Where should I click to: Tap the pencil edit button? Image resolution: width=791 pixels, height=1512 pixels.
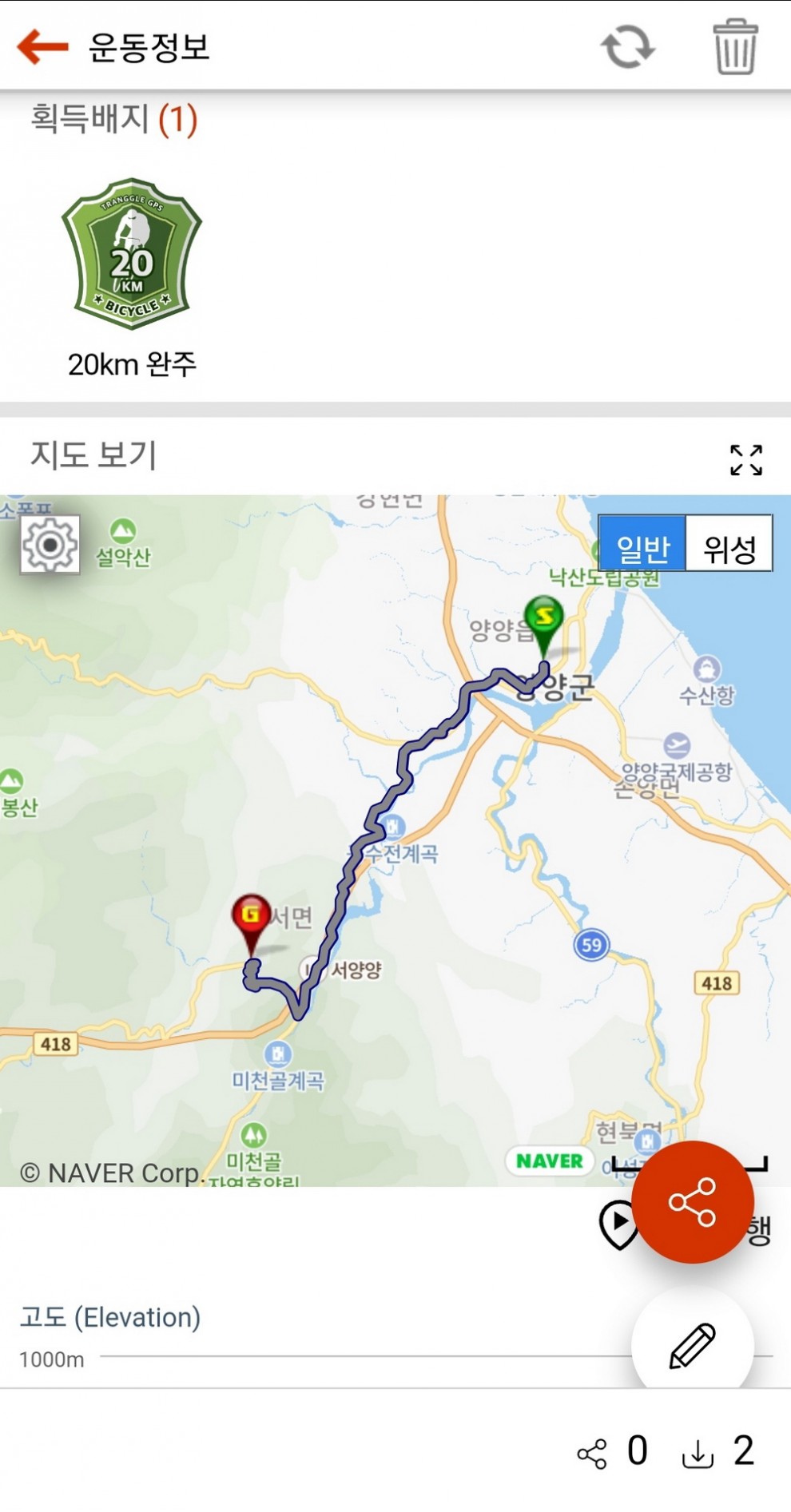click(692, 1346)
